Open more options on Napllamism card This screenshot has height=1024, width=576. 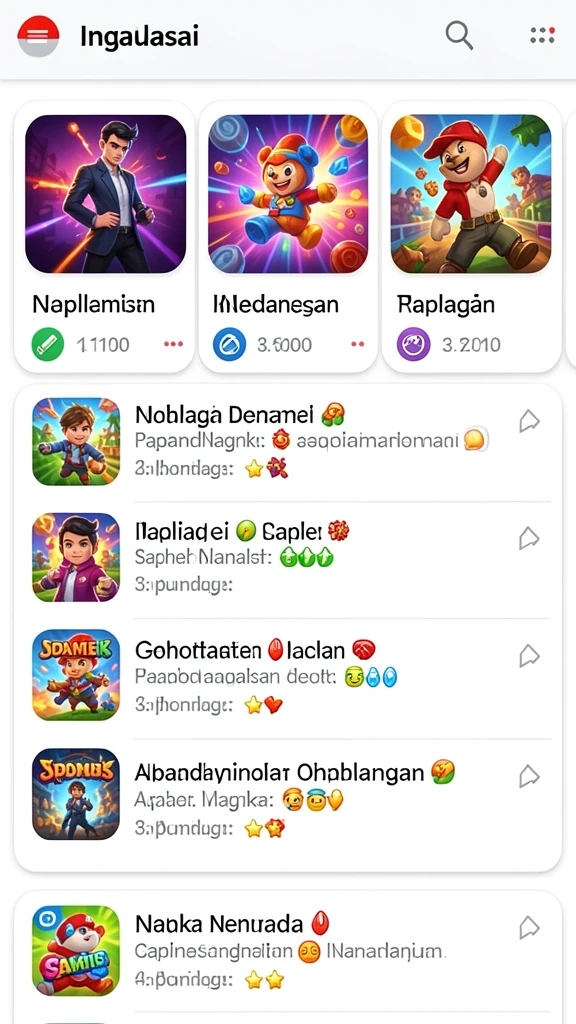click(174, 344)
